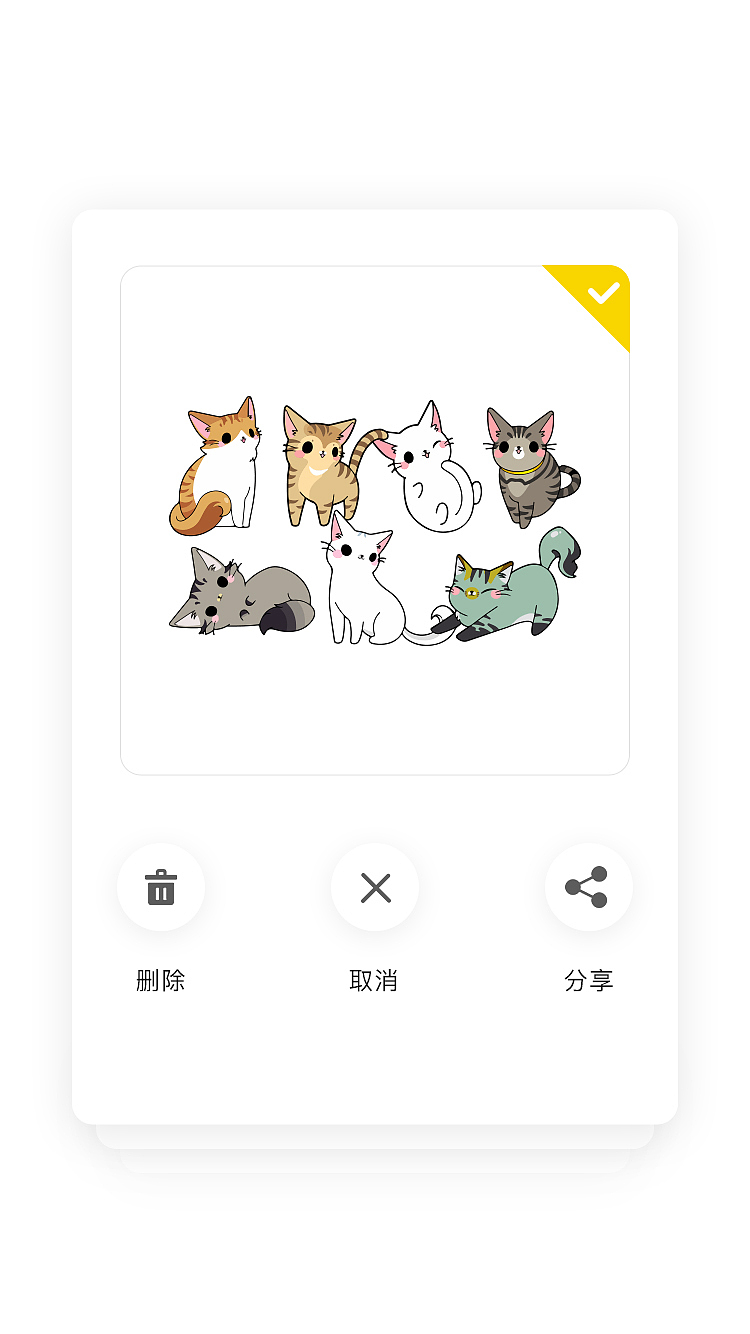Click the 删除 text label
Screen dimensions: 750x1334
click(x=161, y=981)
